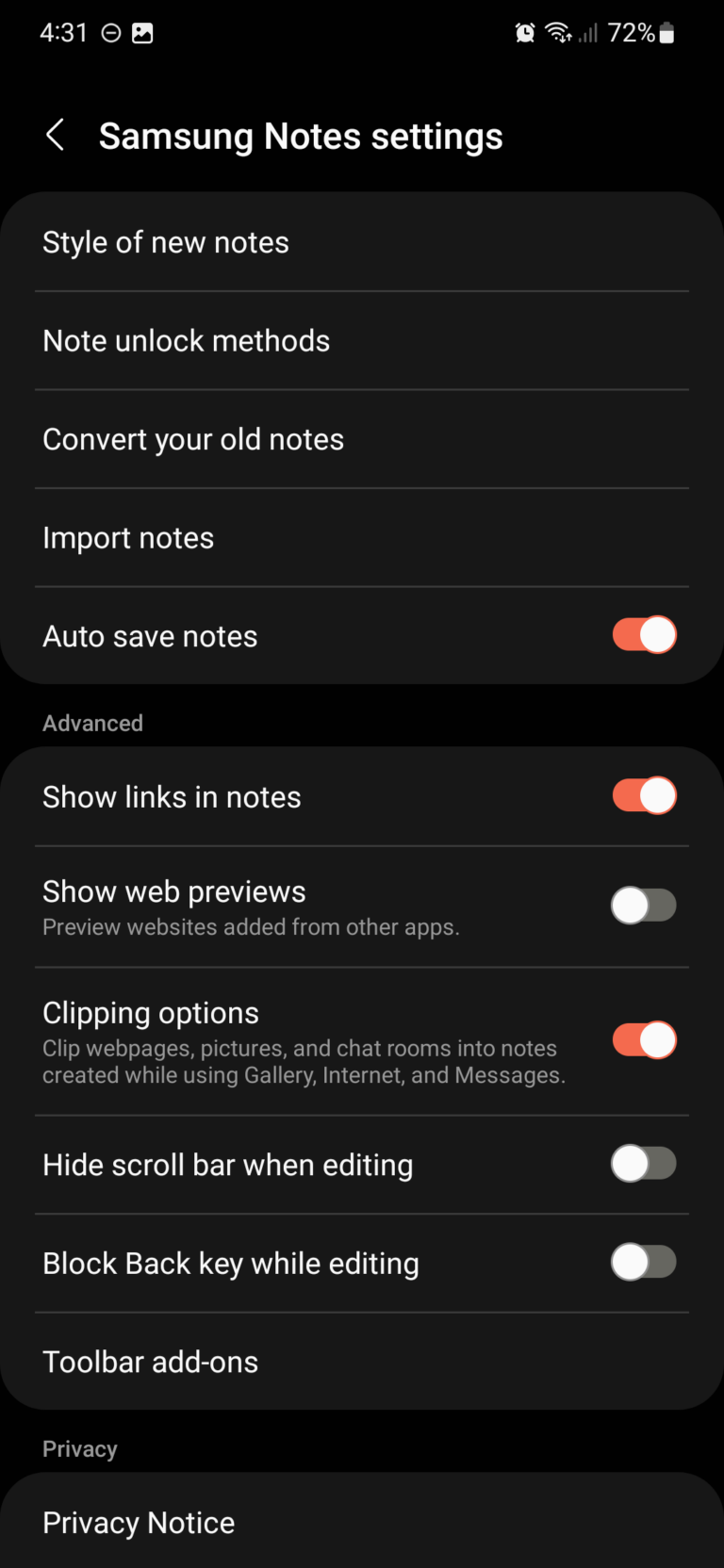Screen dimensions: 724x1568
Task: Tap the Wi-Fi icon in the status bar
Action: tap(559, 31)
